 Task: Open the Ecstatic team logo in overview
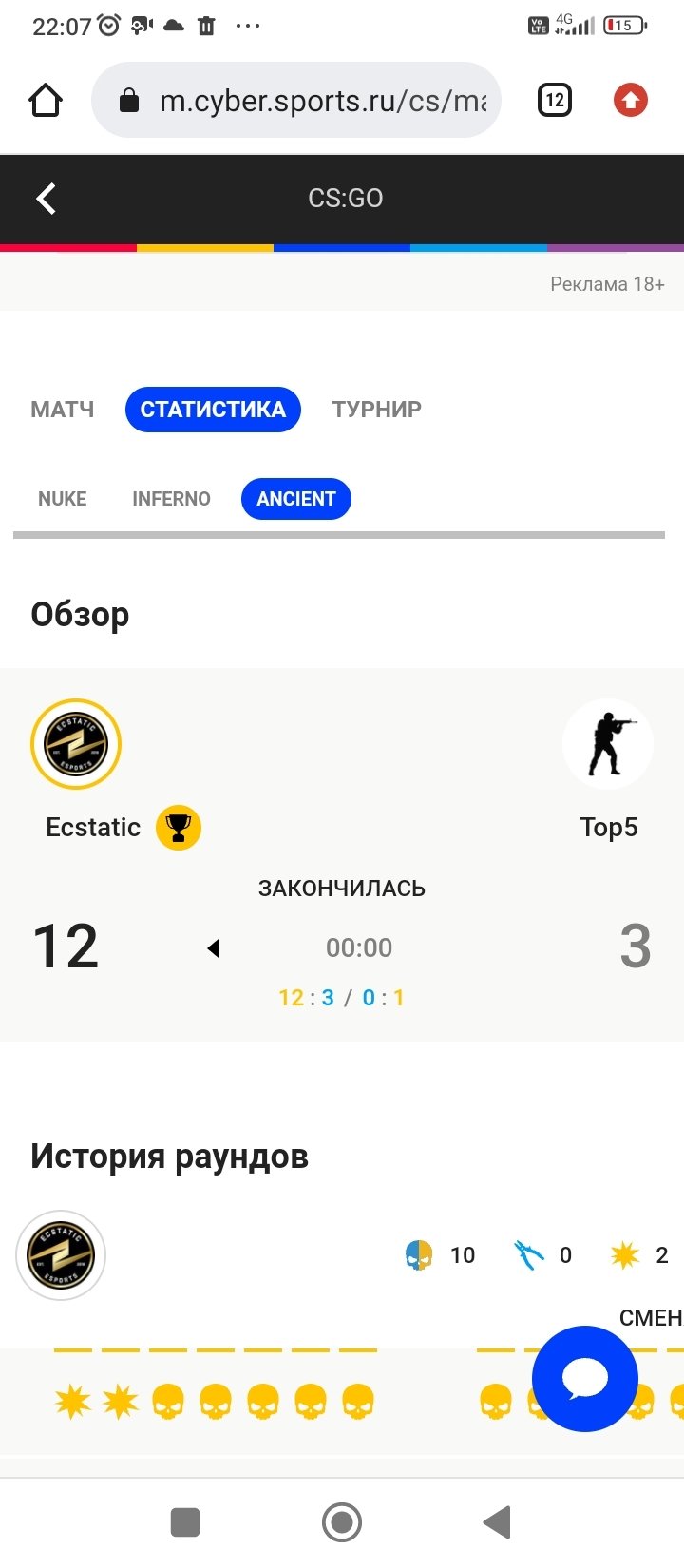[76, 744]
